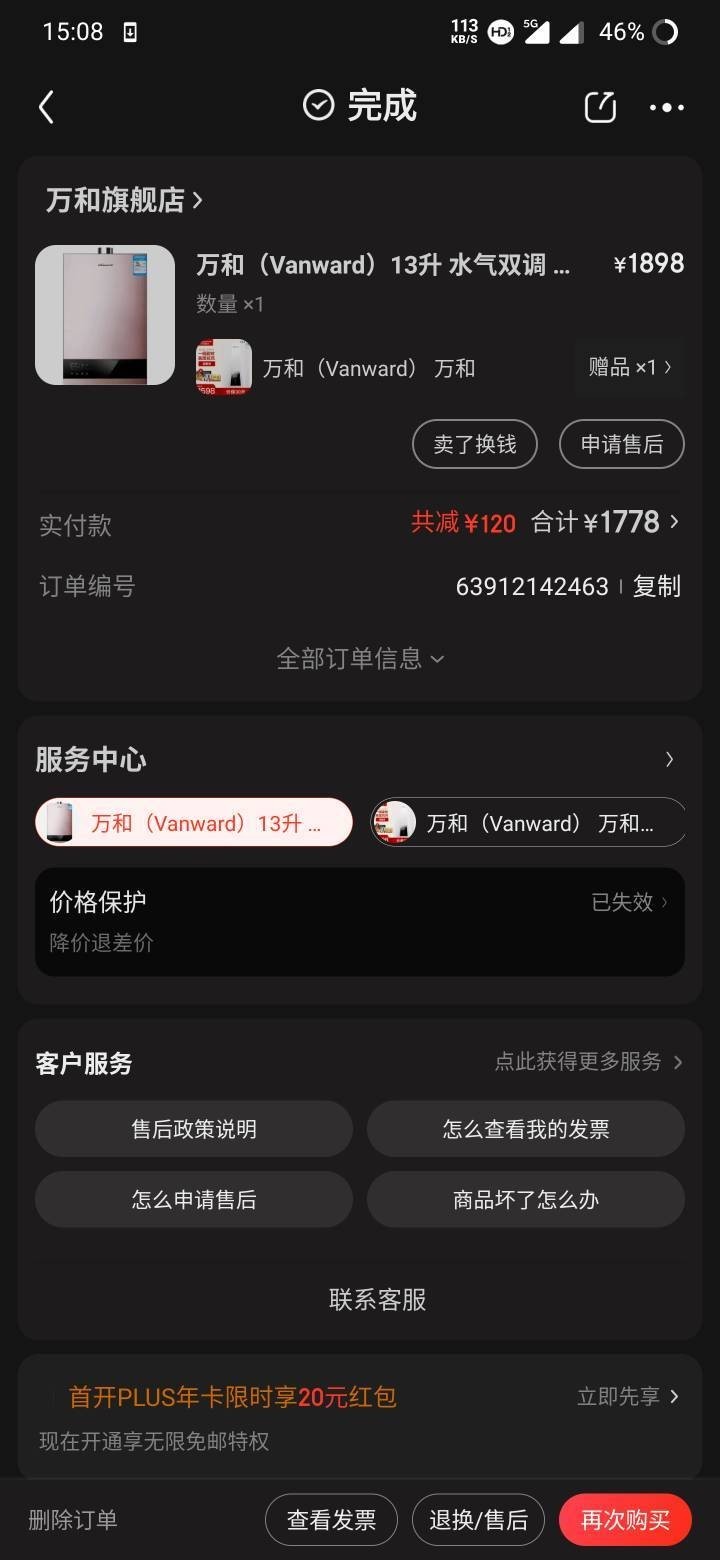
Task: Tap 联系客服
Action: click(378, 1299)
